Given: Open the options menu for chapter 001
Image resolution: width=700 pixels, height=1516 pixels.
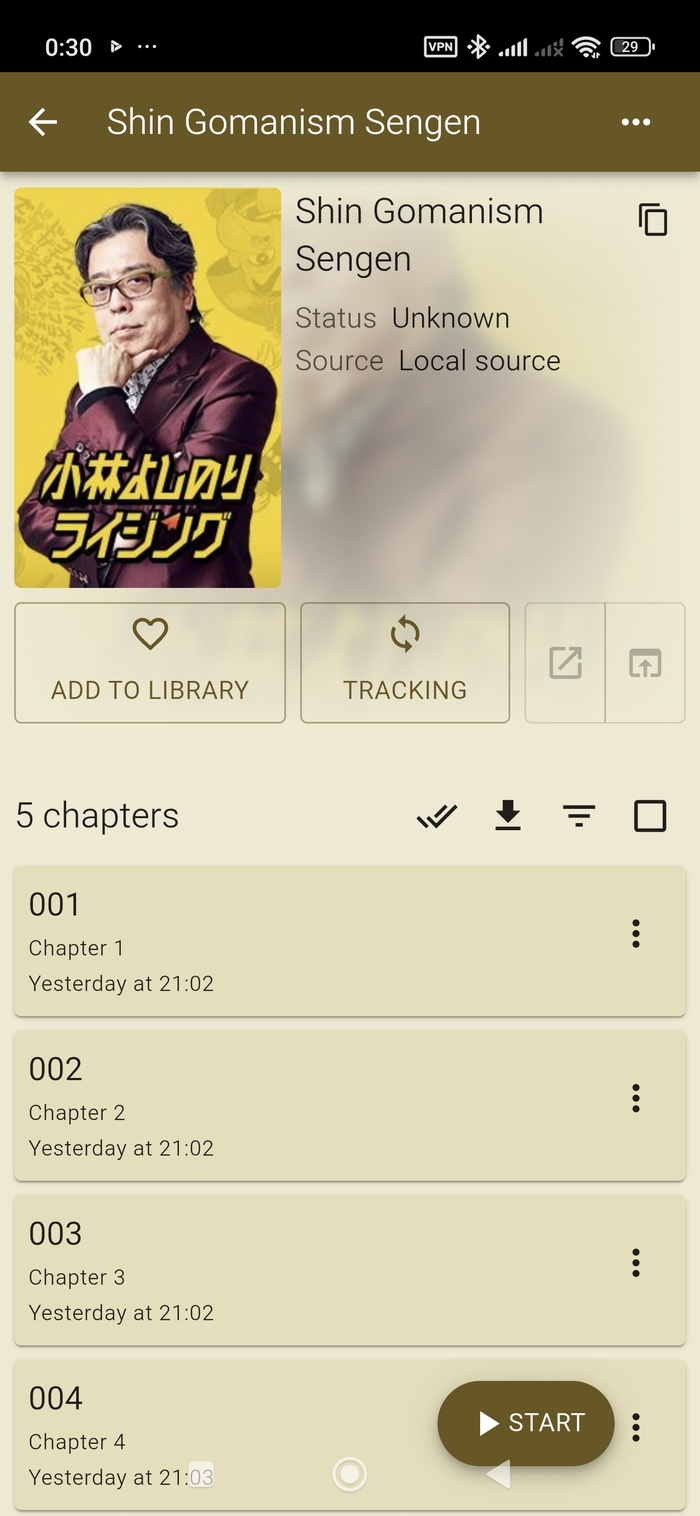Looking at the screenshot, I should (636, 934).
